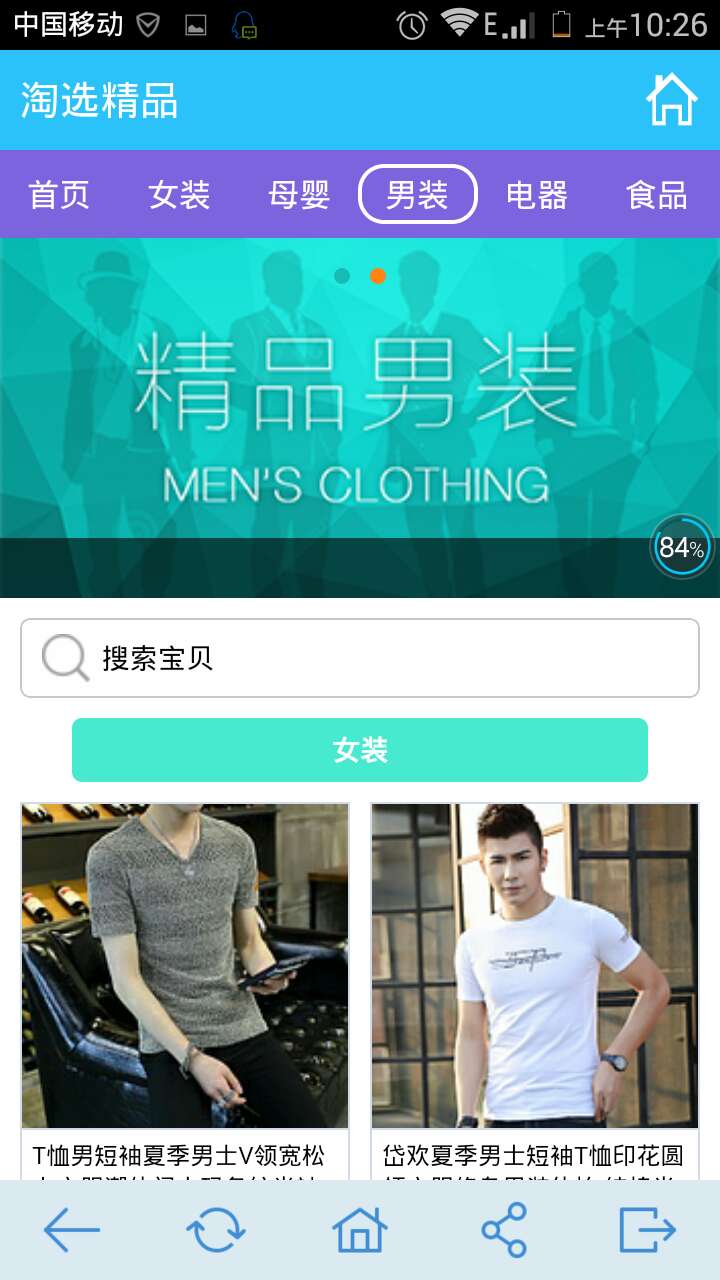Tap the home icon in the bottom bar
Viewport: 720px width, 1280px height.
pos(360,1230)
